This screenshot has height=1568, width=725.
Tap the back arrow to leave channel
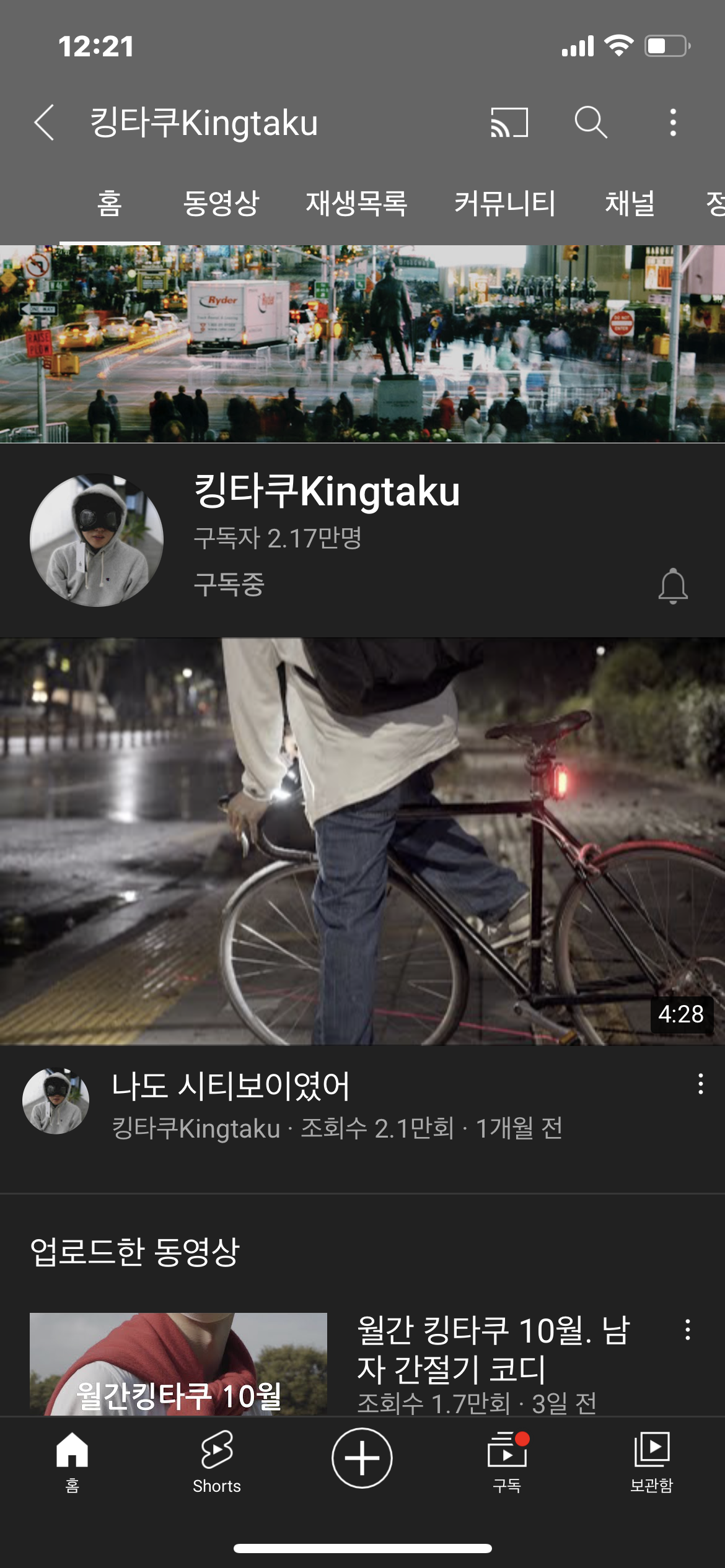pyautogui.click(x=43, y=122)
